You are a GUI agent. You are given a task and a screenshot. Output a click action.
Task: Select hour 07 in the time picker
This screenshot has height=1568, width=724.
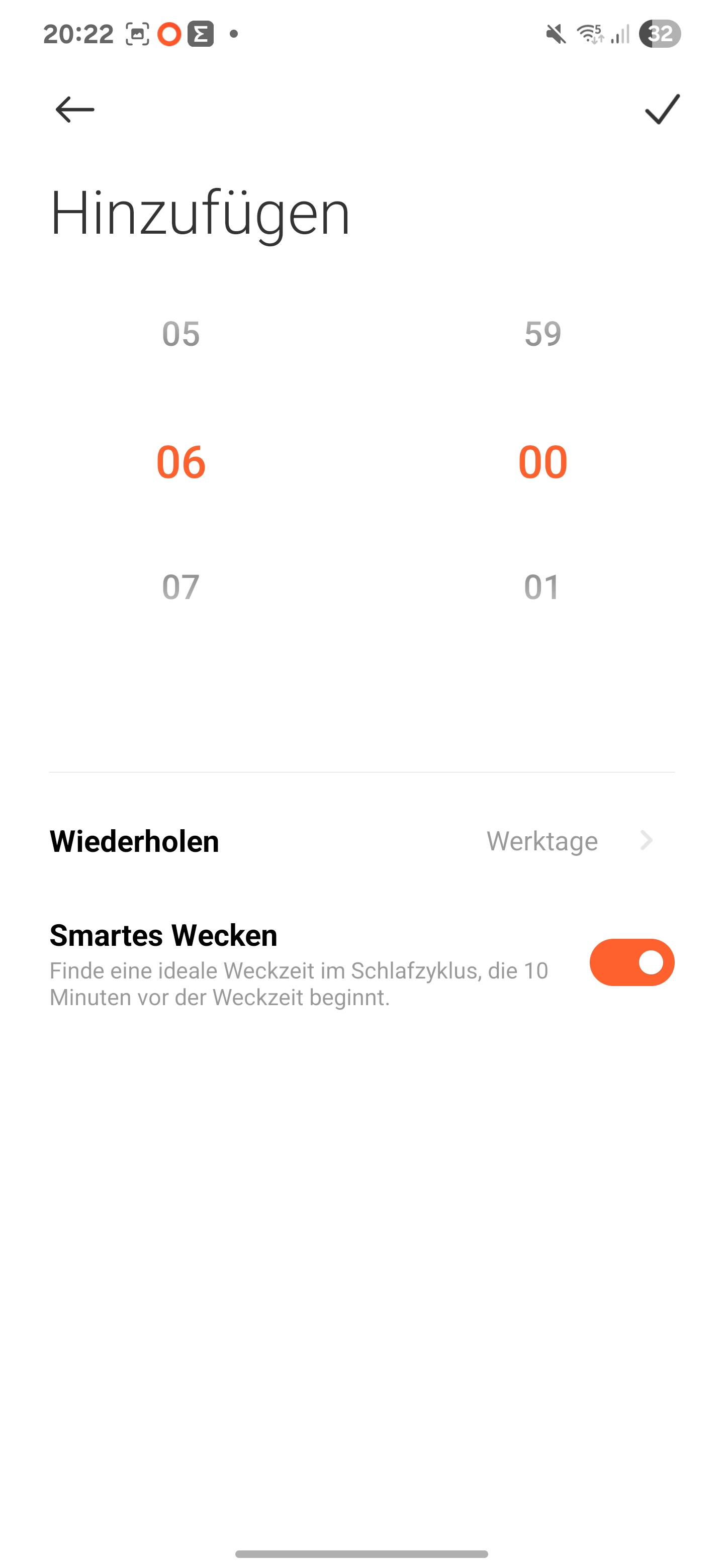[181, 587]
